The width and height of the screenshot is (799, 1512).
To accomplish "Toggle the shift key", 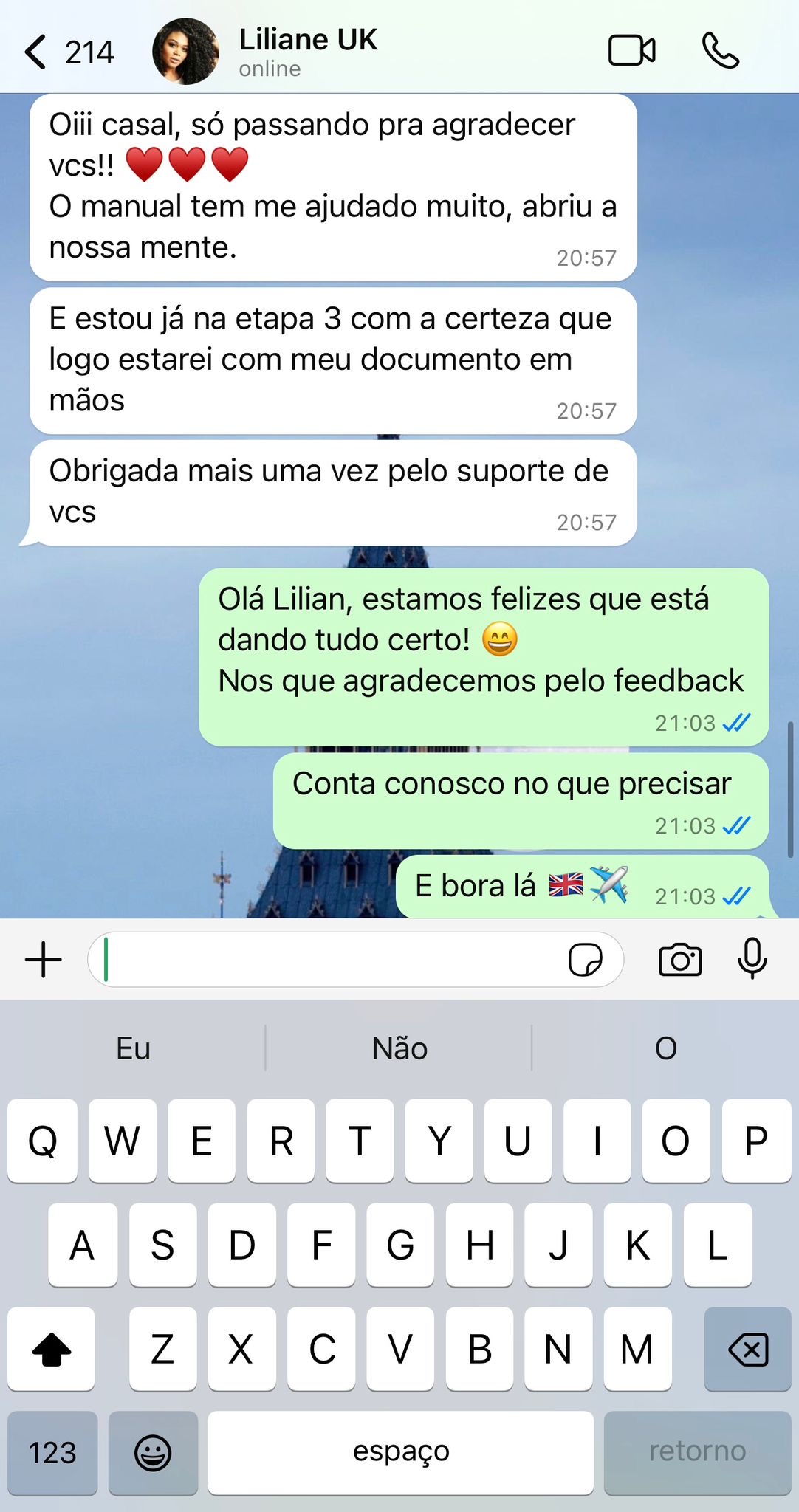I will coord(52,1350).
